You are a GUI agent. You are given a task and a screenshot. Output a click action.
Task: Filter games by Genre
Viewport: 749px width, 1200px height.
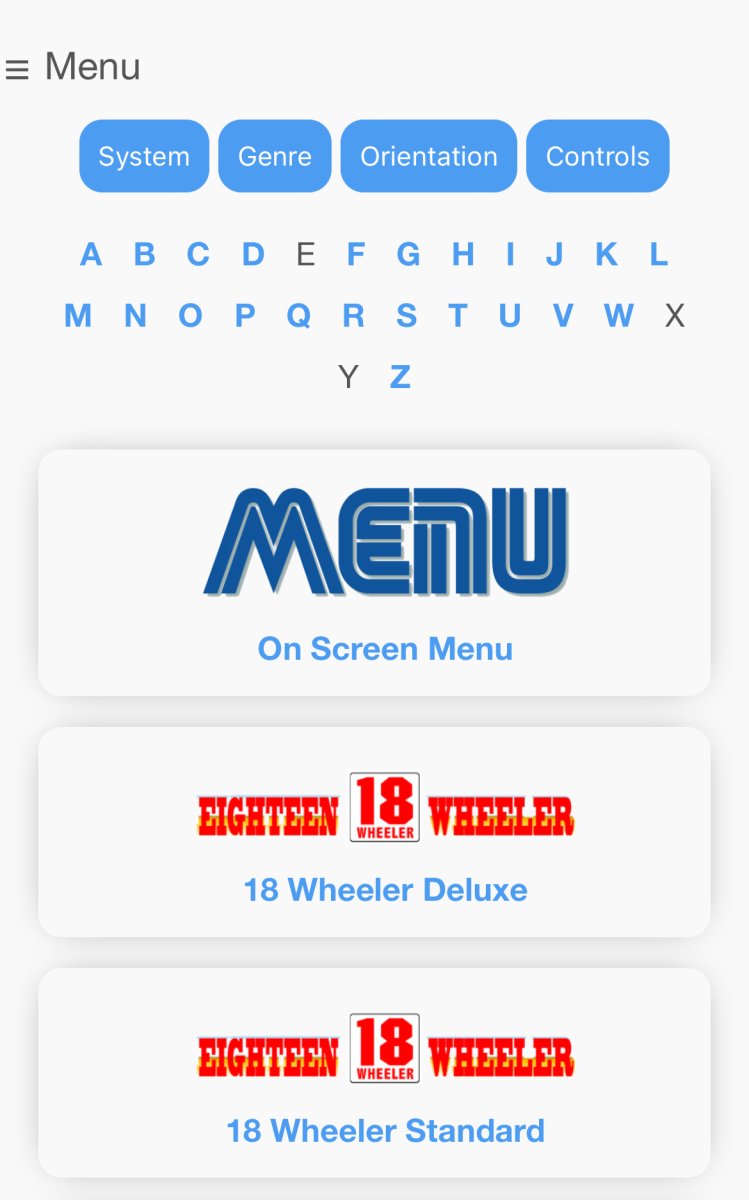click(275, 156)
